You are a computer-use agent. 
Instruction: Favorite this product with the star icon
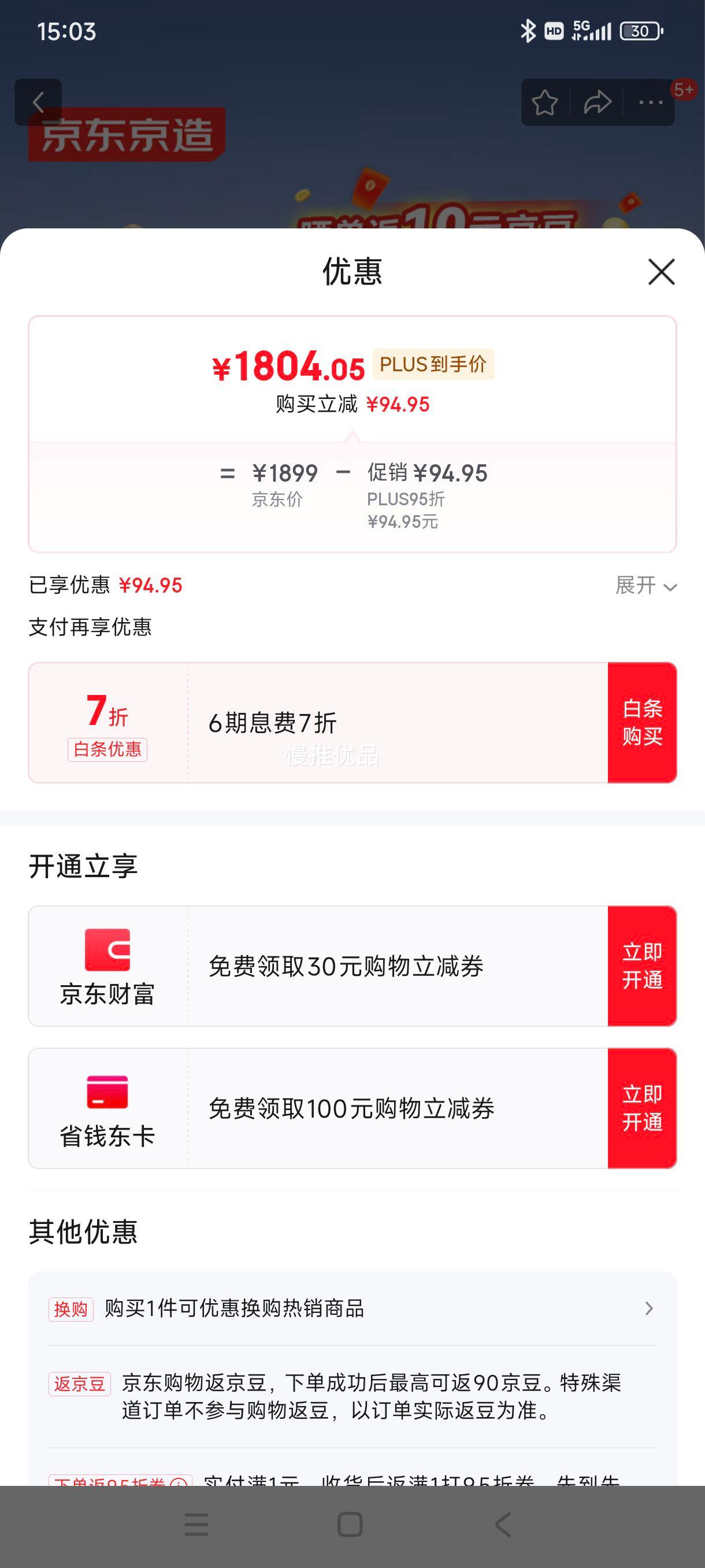[544, 102]
